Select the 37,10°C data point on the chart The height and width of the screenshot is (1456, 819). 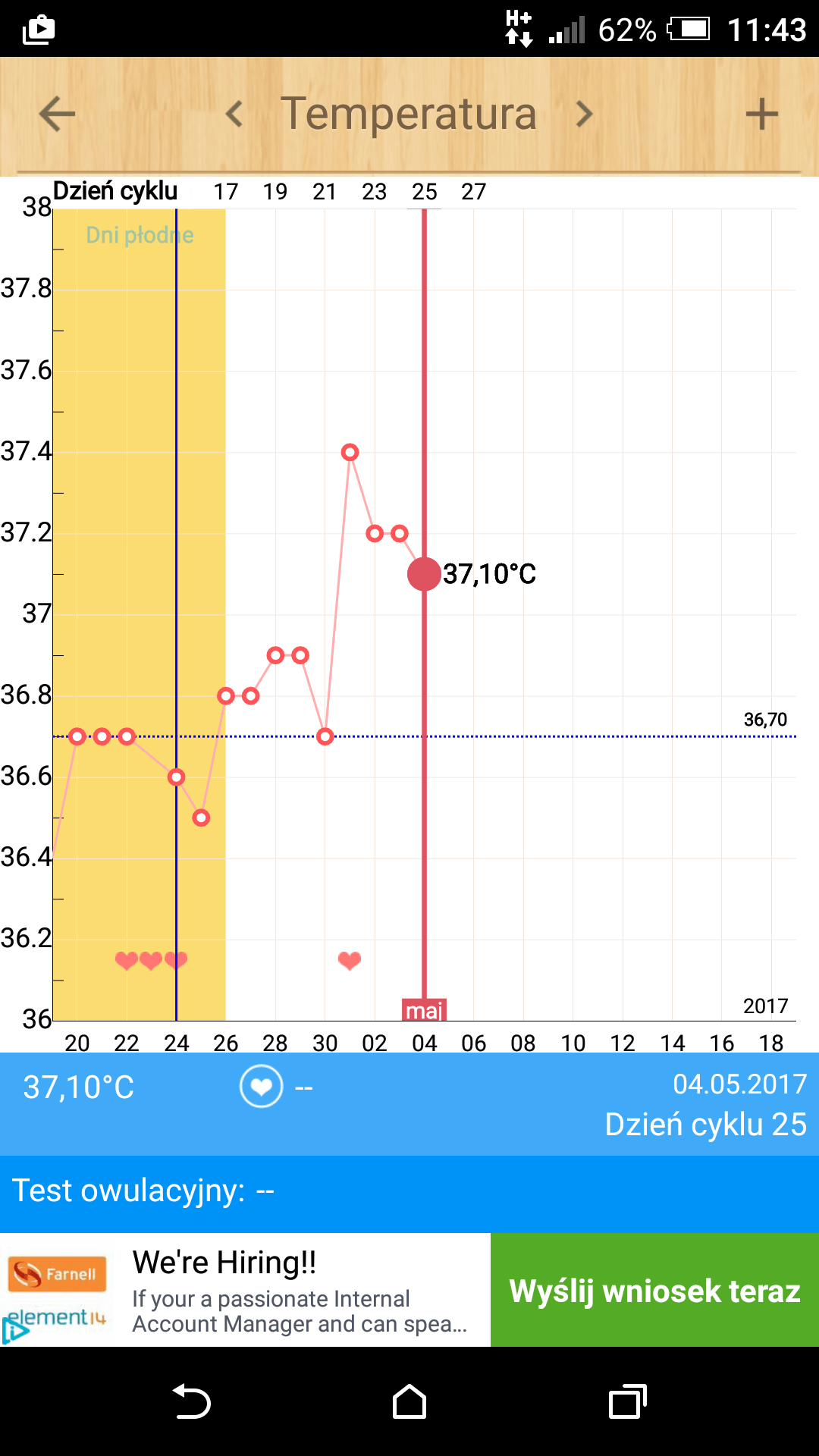pyautogui.click(x=424, y=574)
